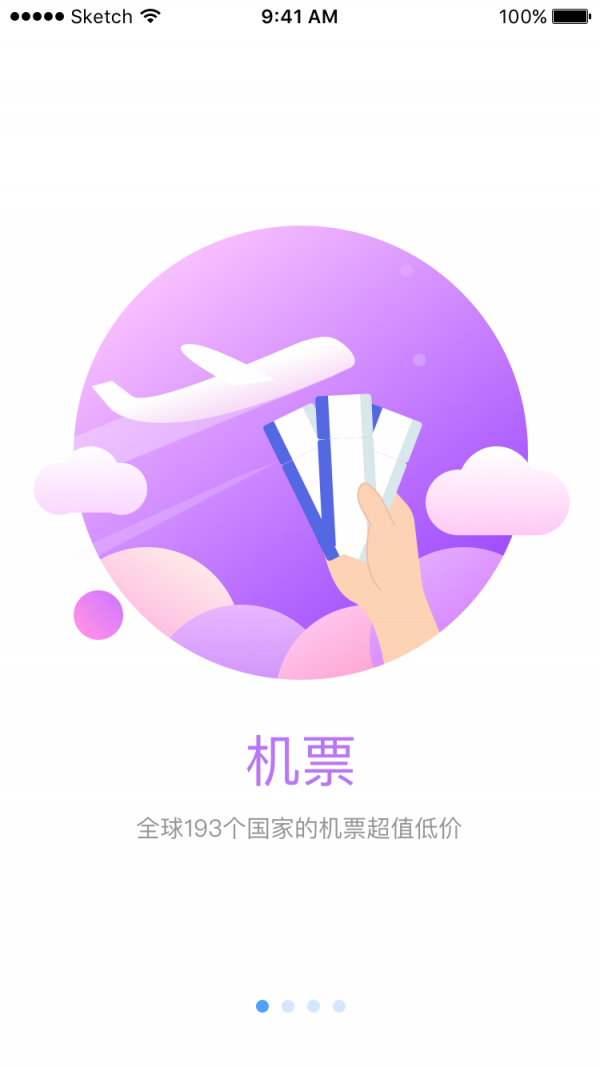Tap the fourth, last page indicator dot
Screen dimensions: 600x1067
click(339, 1006)
